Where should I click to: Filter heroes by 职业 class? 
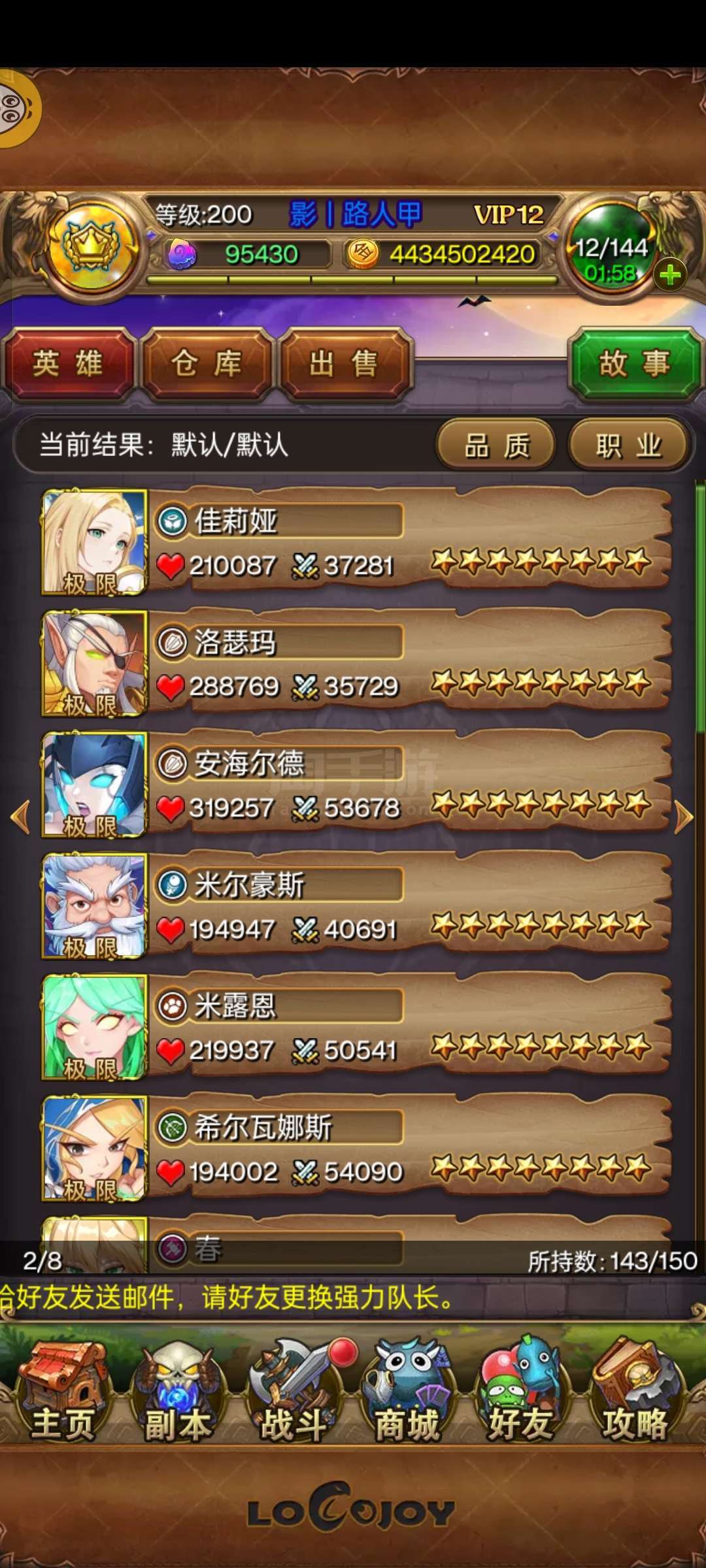click(628, 446)
